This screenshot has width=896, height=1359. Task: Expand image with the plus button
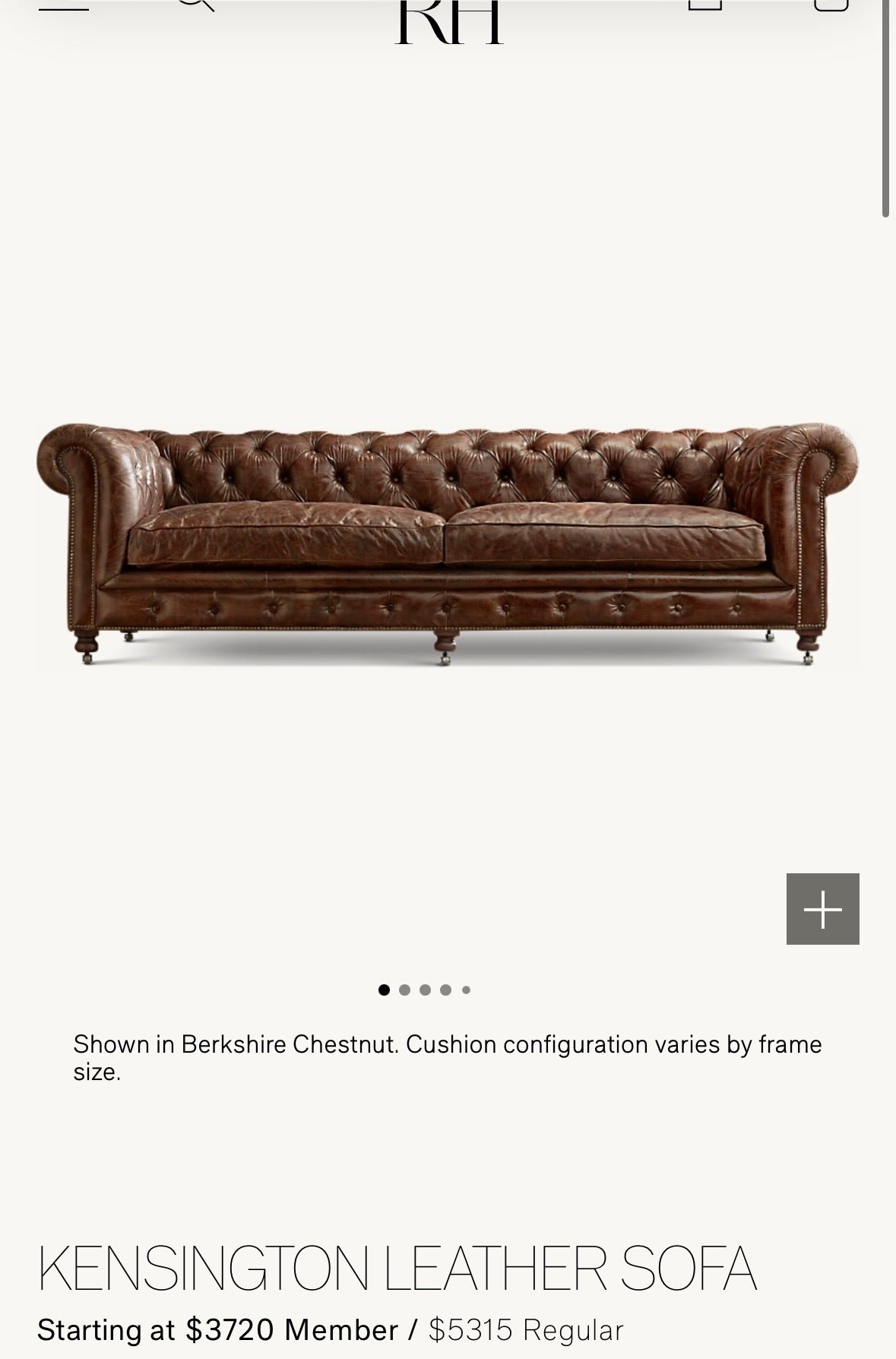coord(822,909)
